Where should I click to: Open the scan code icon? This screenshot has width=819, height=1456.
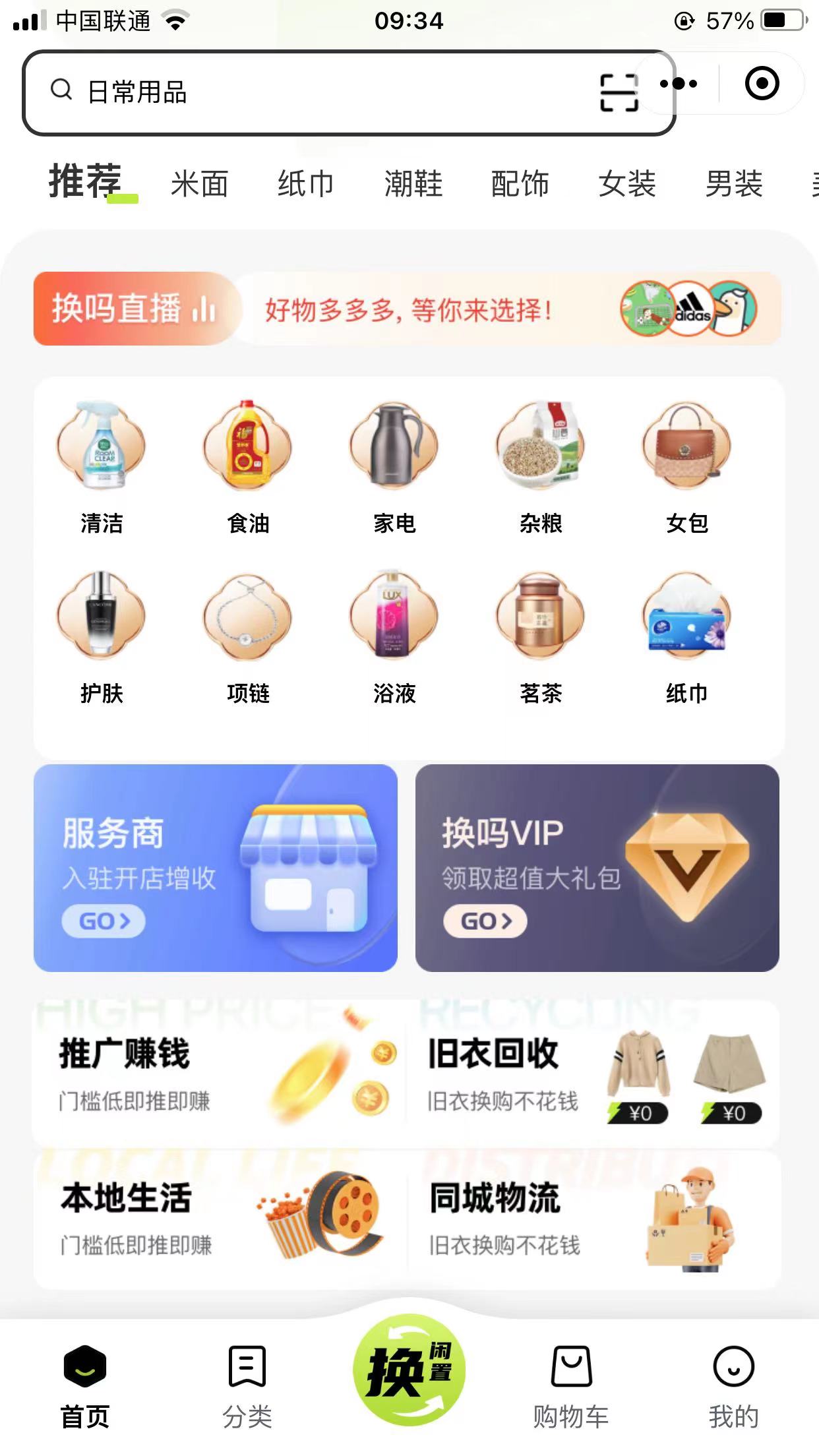click(x=619, y=92)
